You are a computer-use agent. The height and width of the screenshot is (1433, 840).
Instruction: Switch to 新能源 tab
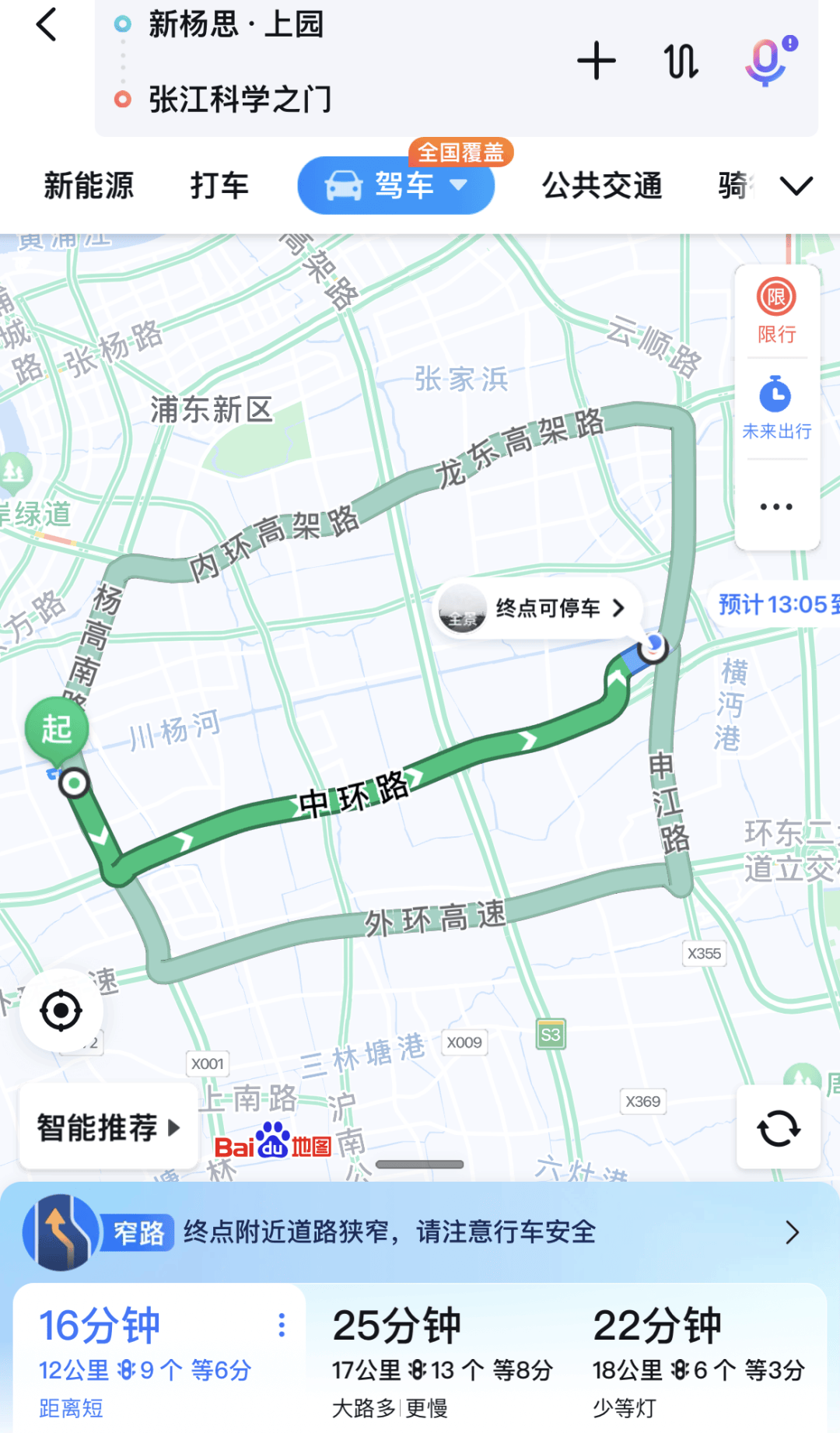89,186
